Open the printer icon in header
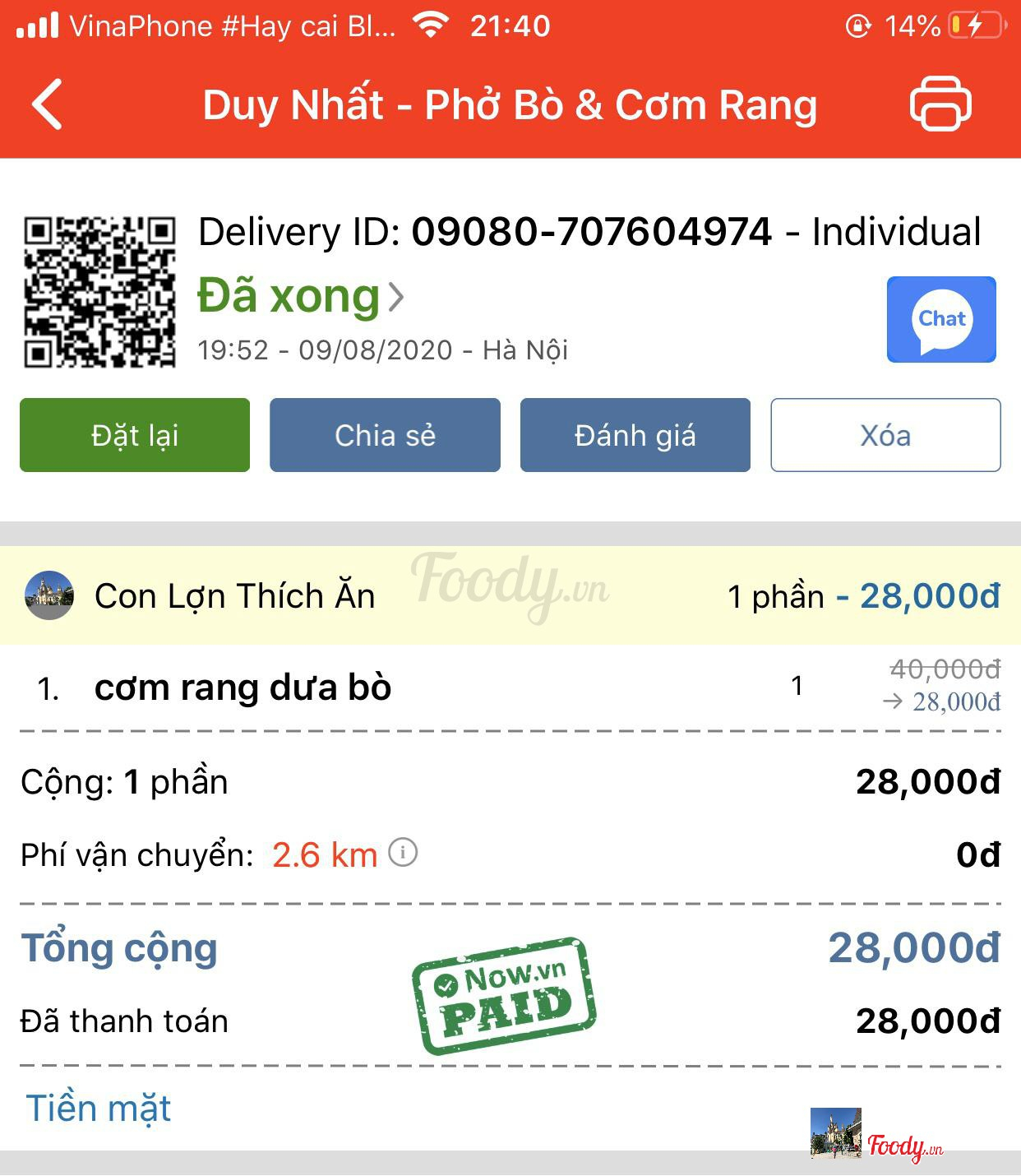 940,104
